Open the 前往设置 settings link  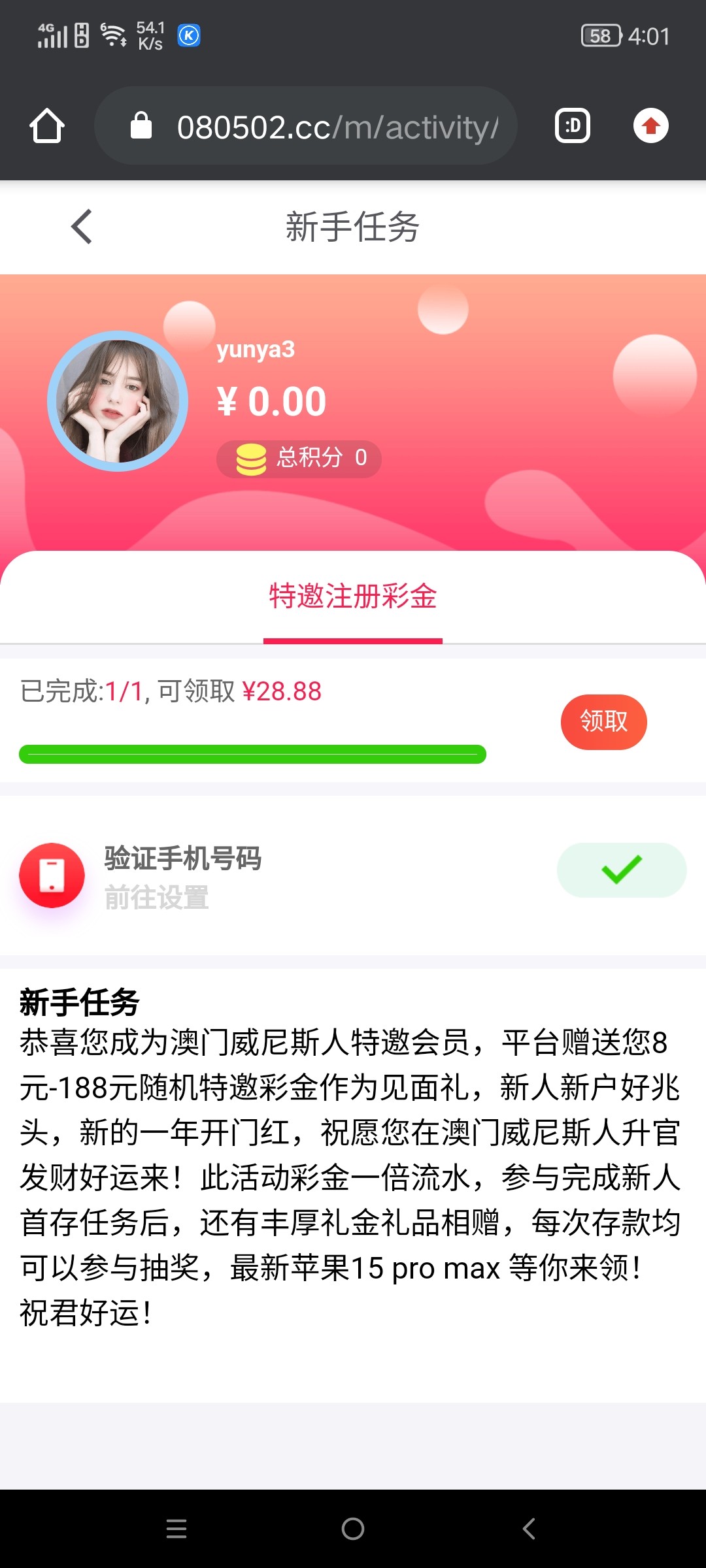coord(157,898)
